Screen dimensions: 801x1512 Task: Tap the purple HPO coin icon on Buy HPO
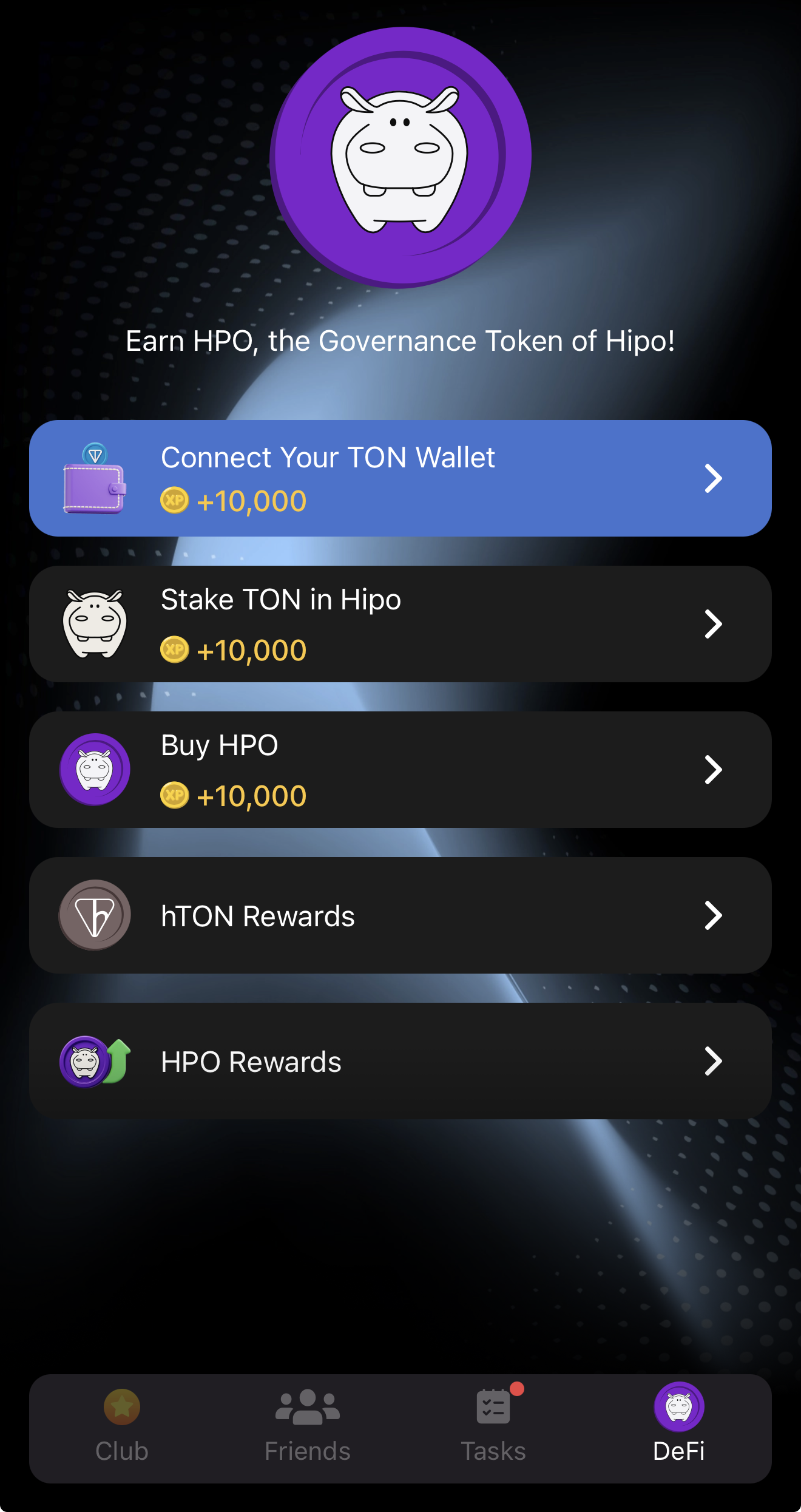tap(95, 770)
